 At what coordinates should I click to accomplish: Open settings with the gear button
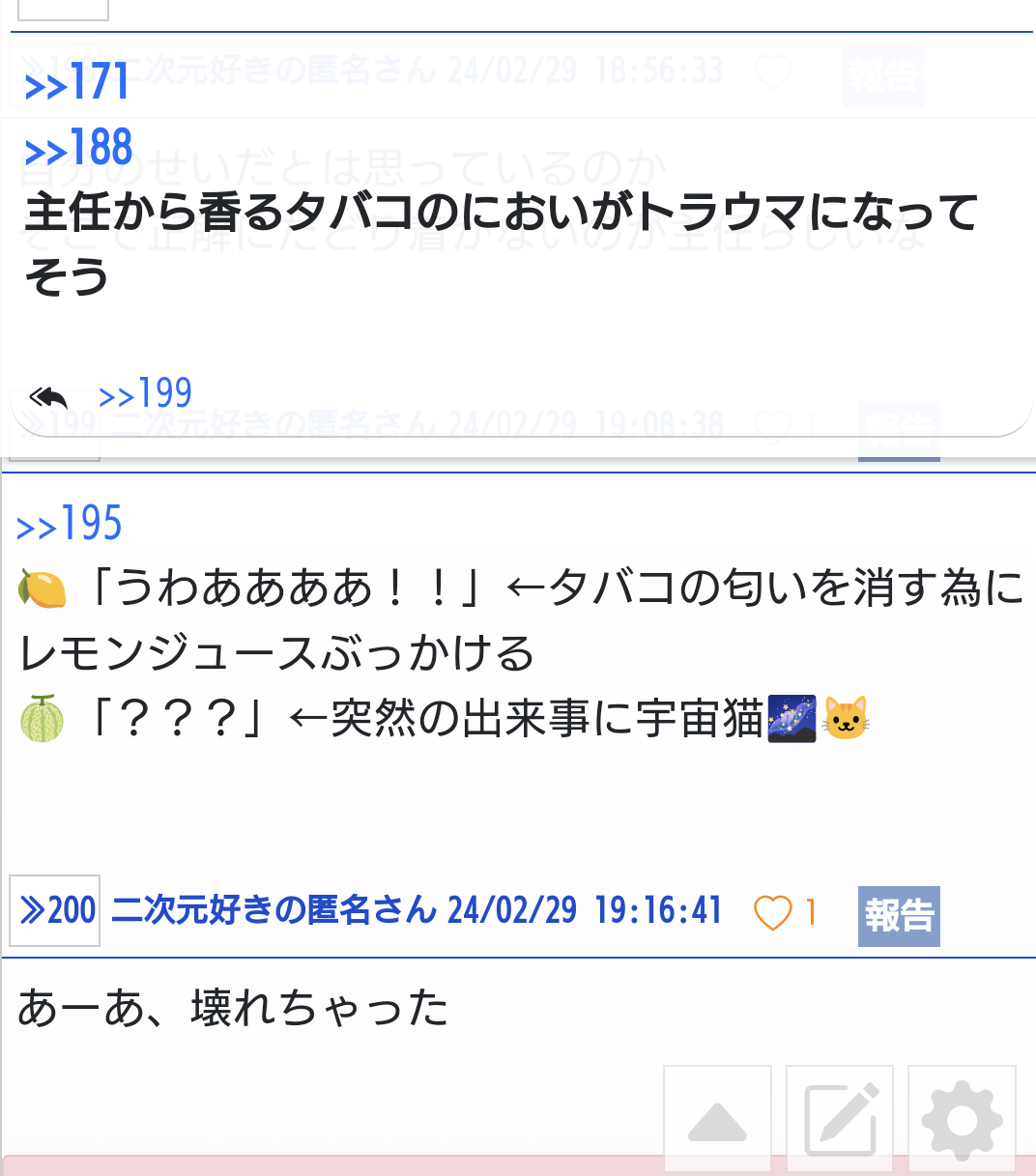pyautogui.click(x=963, y=1118)
